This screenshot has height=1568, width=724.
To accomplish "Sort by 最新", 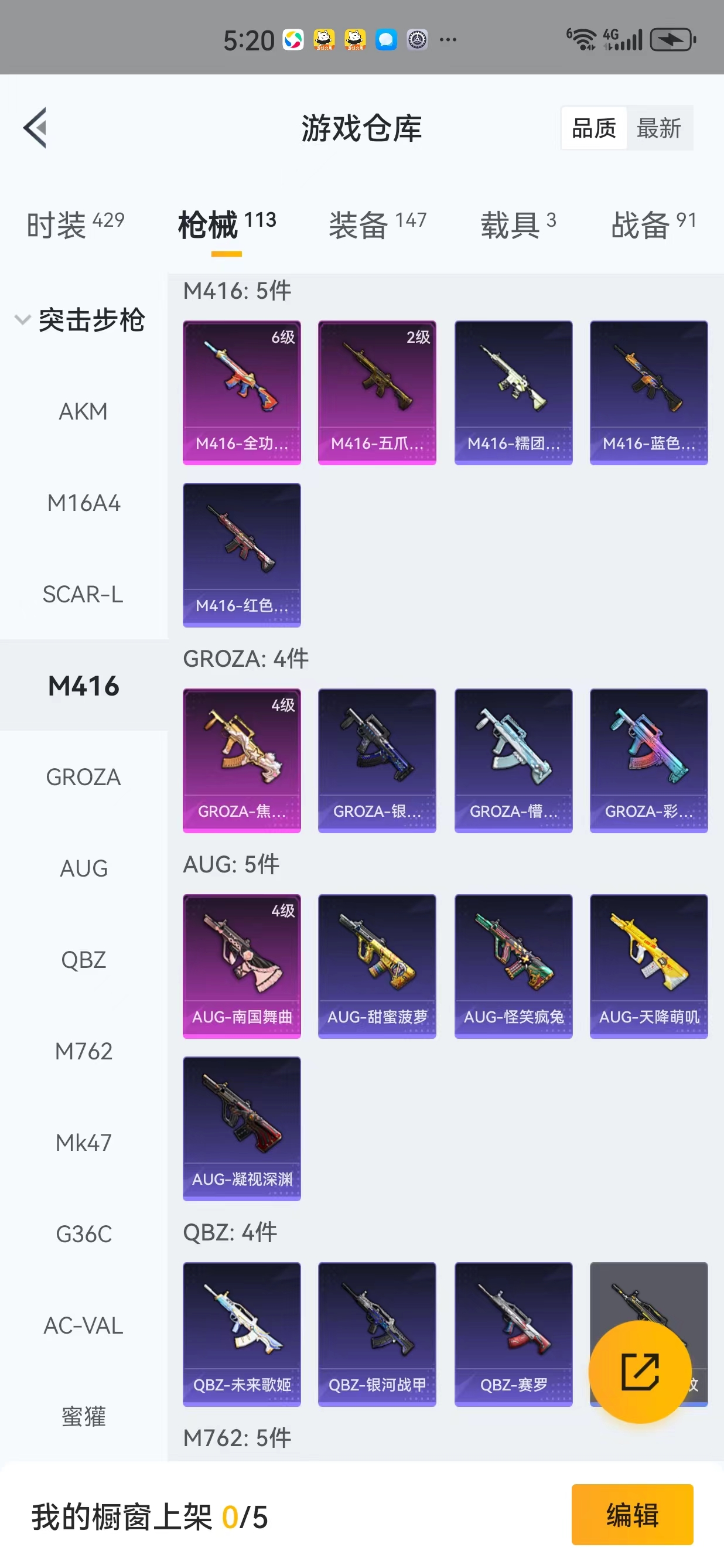I will pyautogui.click(x=659, y=128).
